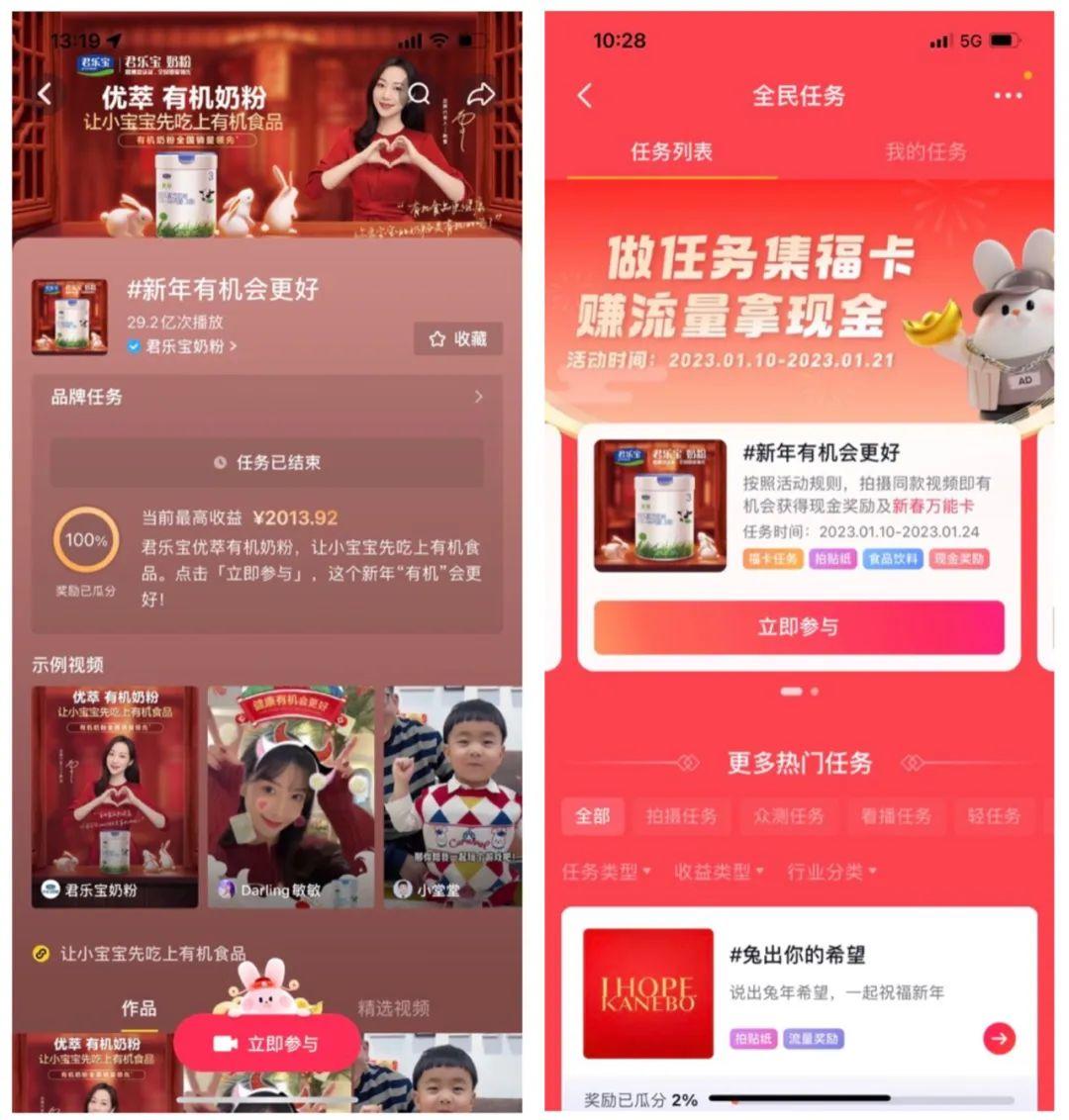Screen dimensions: 1069x1120
Task: Open the 行业分类 dropdown
Action: tap(831, 872)
